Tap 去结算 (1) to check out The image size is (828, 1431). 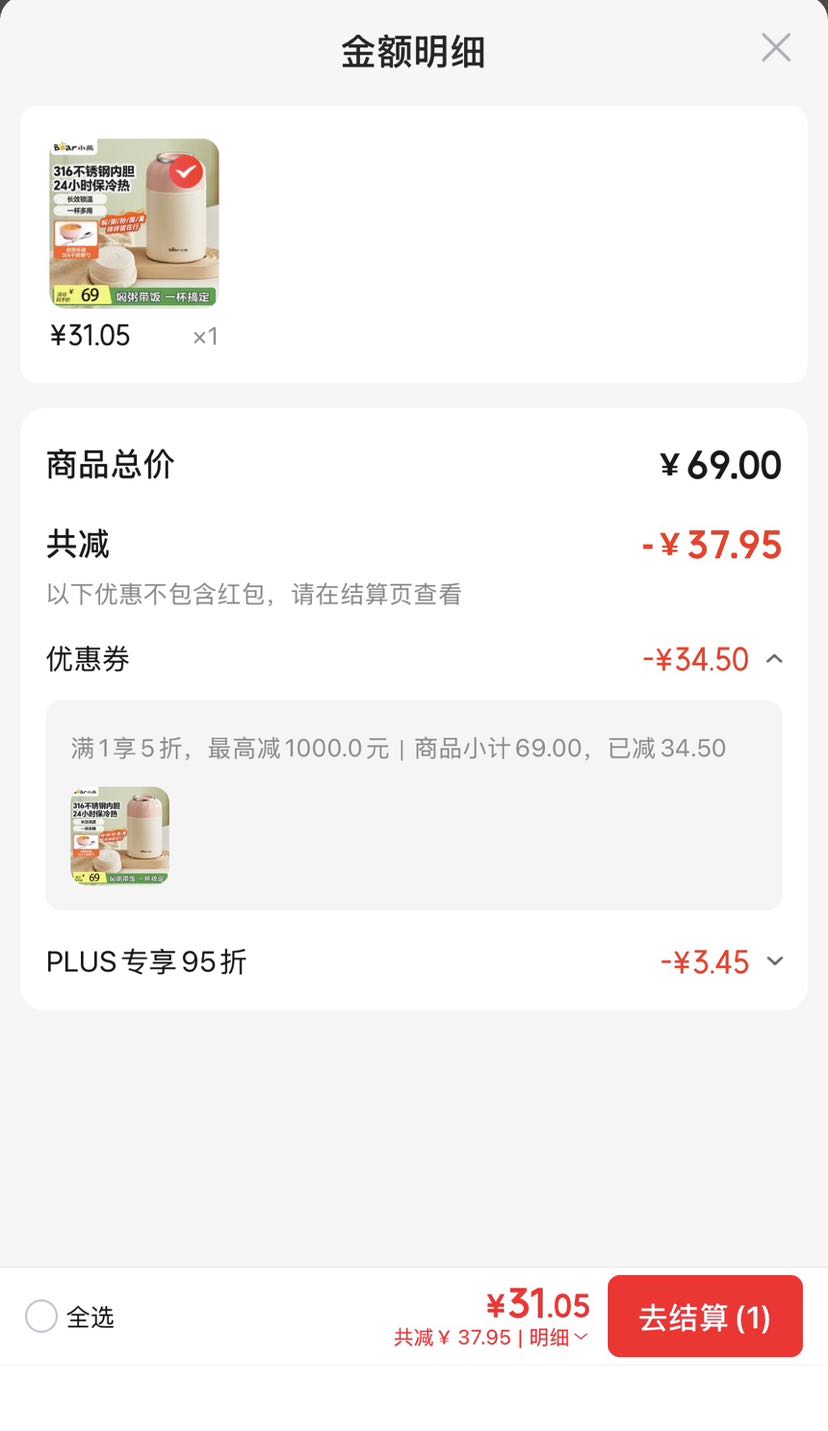tap(705, 1316)
